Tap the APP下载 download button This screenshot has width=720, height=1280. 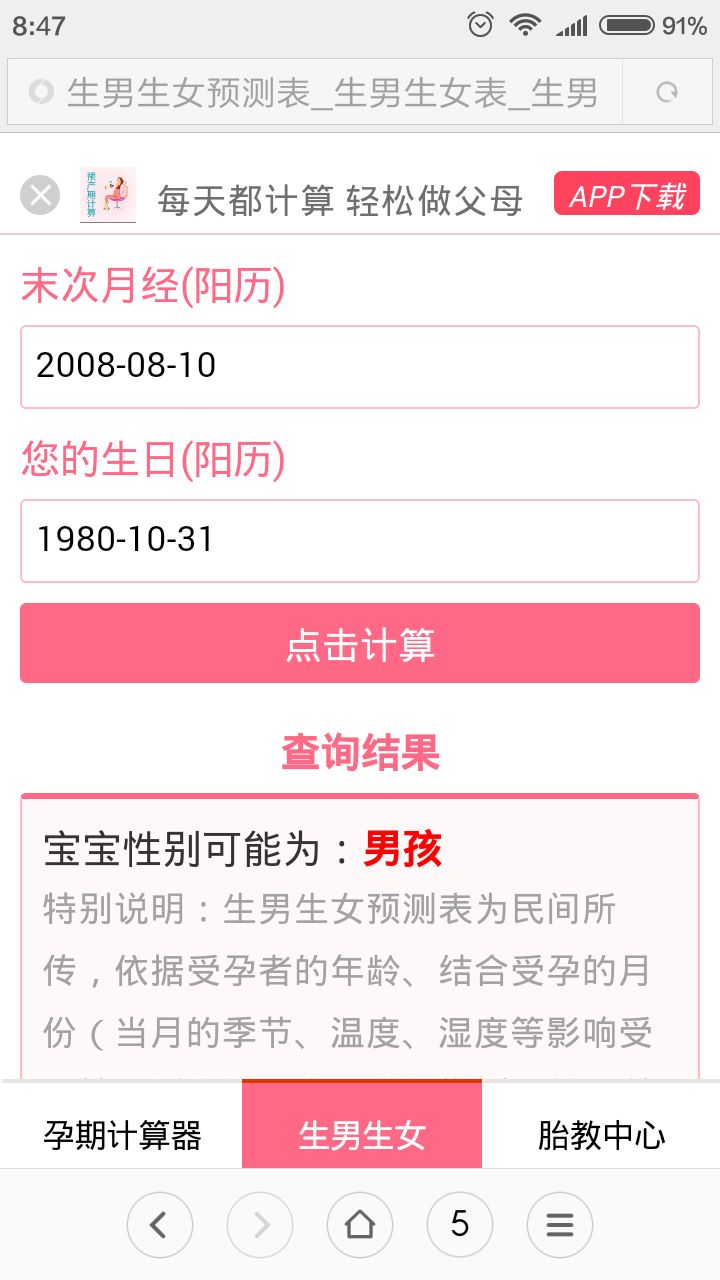[x=626, y=192]
